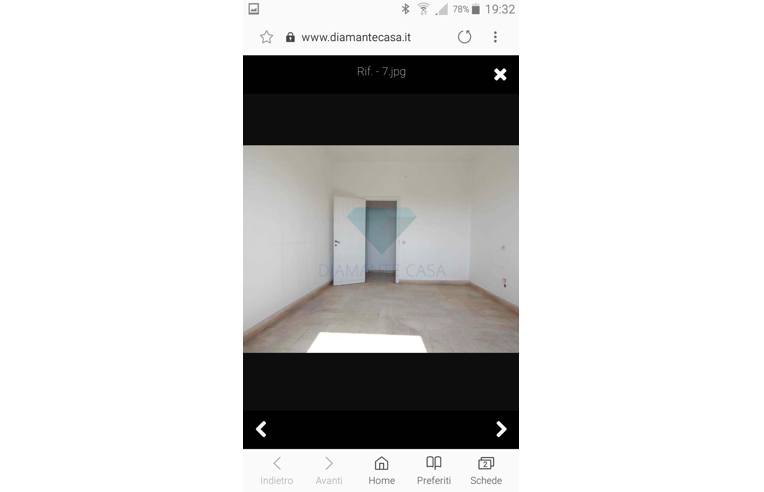Show the next photo
The width and height of the screenshot is (764, 492).
[501, 429]
